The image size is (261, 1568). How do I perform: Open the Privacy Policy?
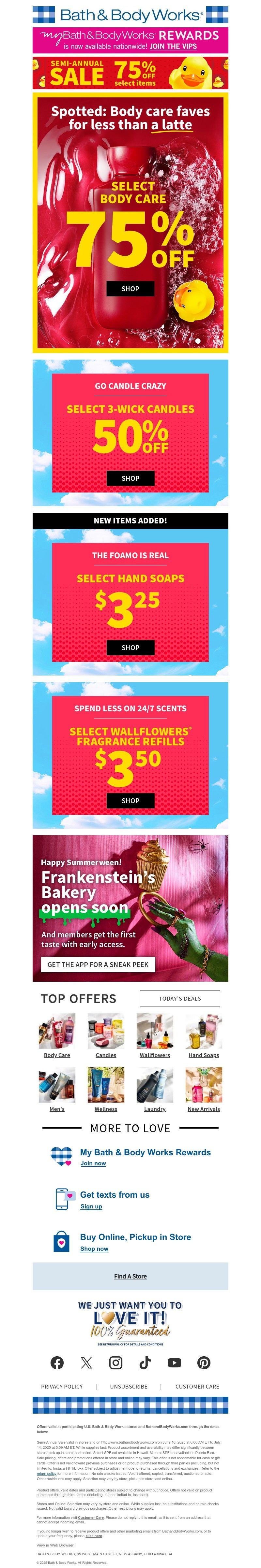point(62,1386)
